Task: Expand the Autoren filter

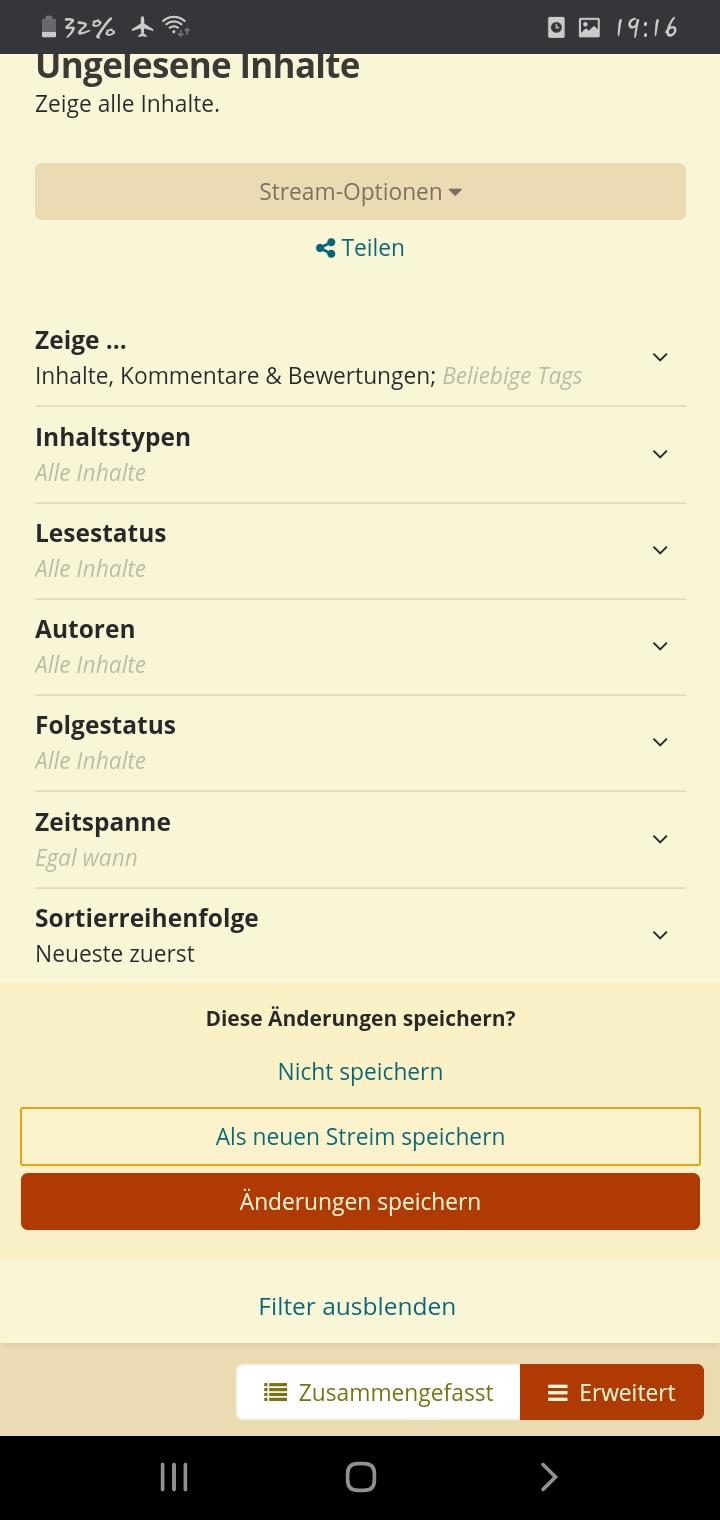Action: pyautogui.click(x=360, y=647)
